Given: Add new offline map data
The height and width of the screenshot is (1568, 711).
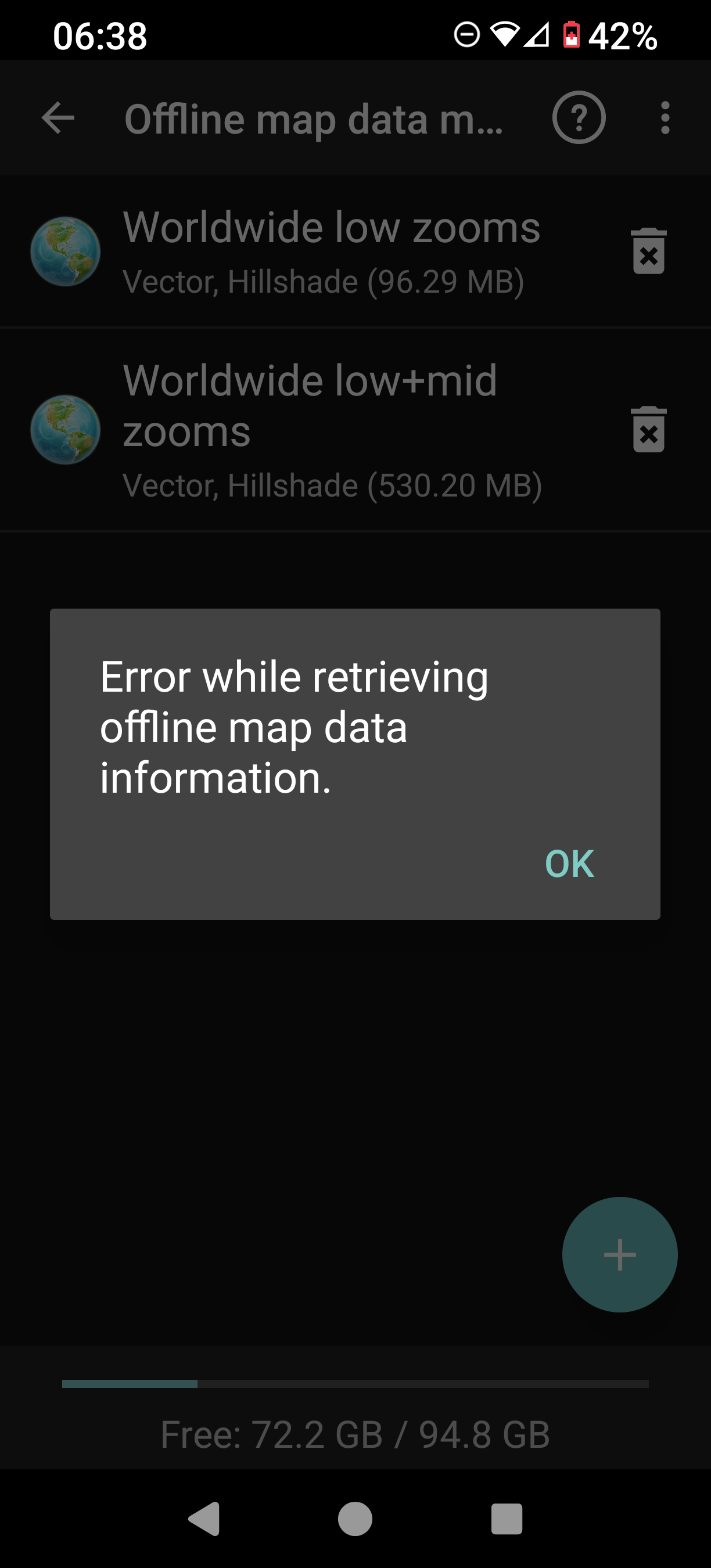Looking at the screenshot, I should click(620, 1254).
